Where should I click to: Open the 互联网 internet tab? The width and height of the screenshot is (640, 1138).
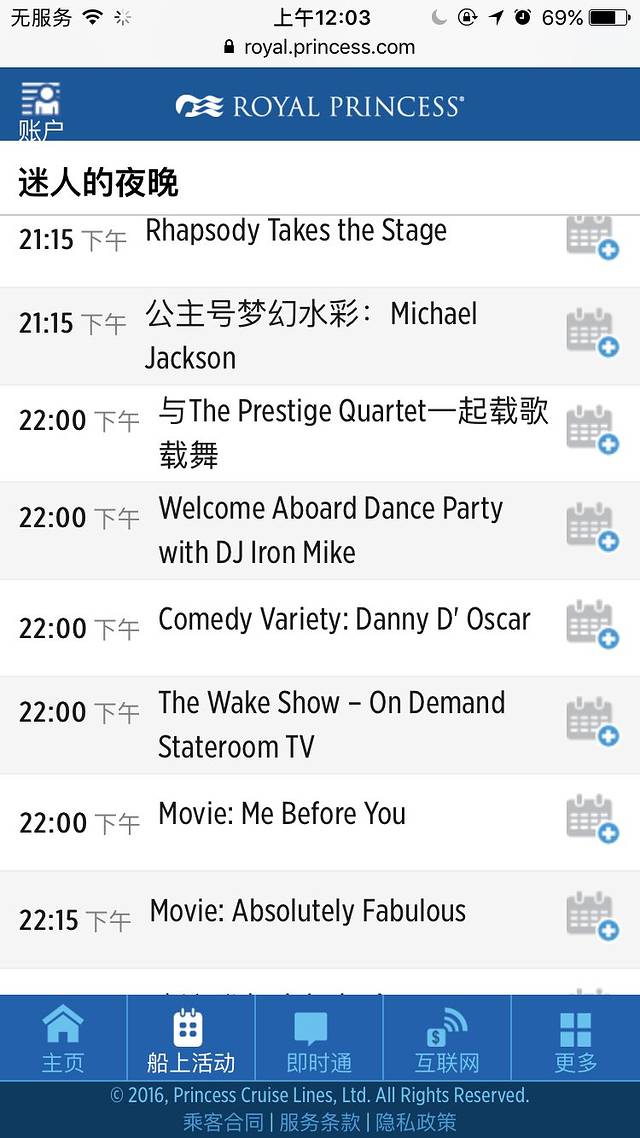coord(447,1040)
